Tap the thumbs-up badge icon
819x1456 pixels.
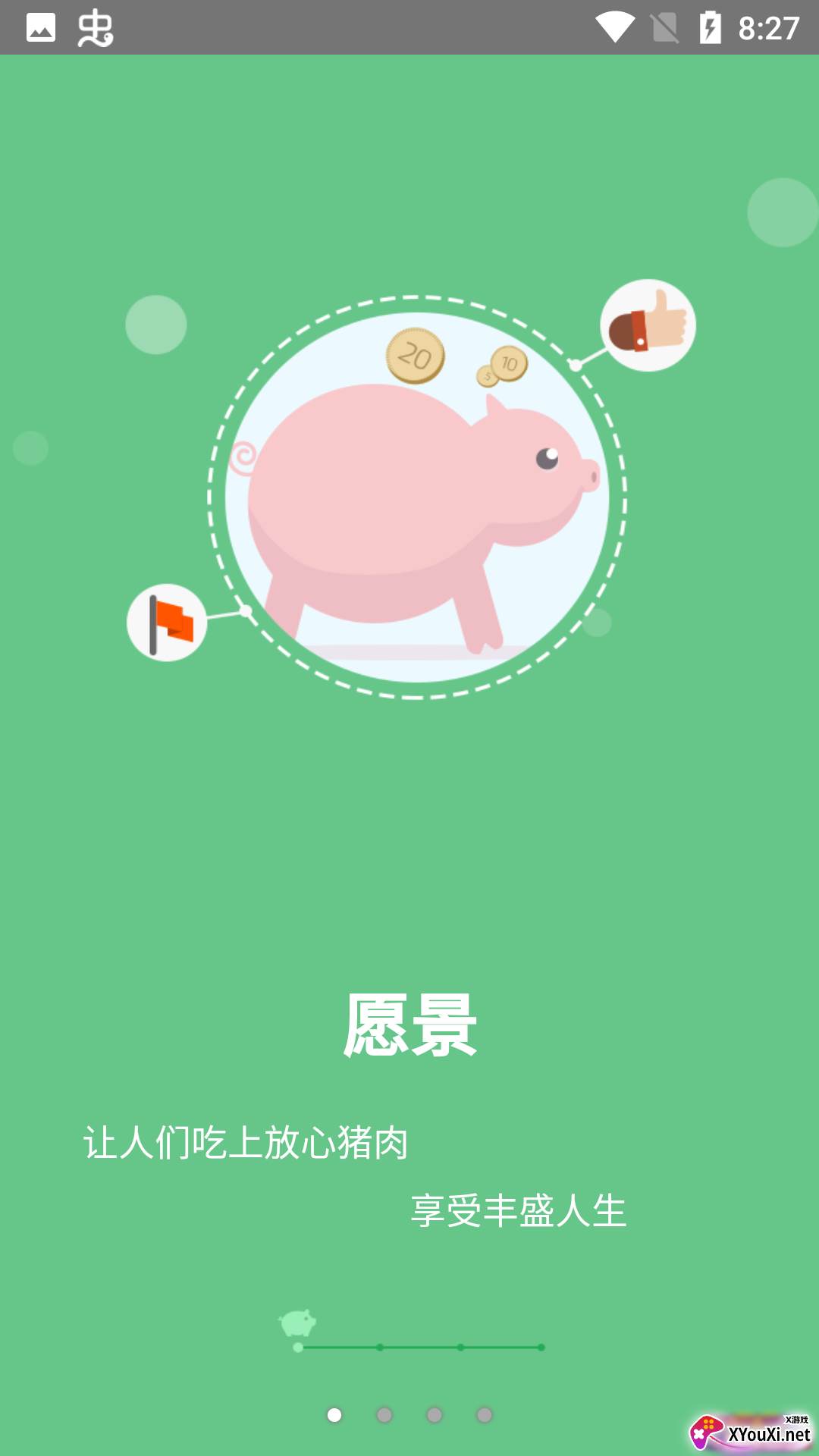(648, 322)
